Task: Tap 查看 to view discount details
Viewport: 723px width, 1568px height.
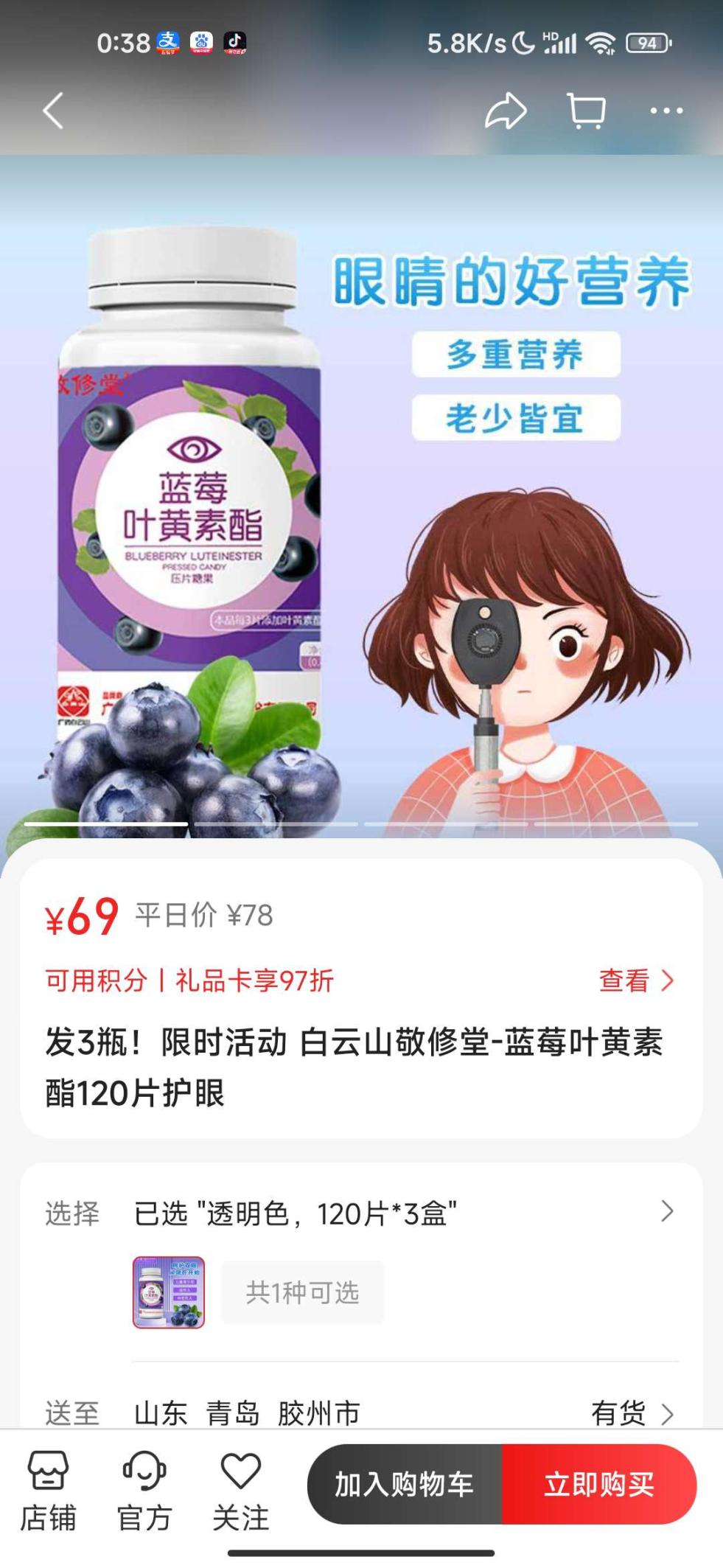Action: point(635,980)
